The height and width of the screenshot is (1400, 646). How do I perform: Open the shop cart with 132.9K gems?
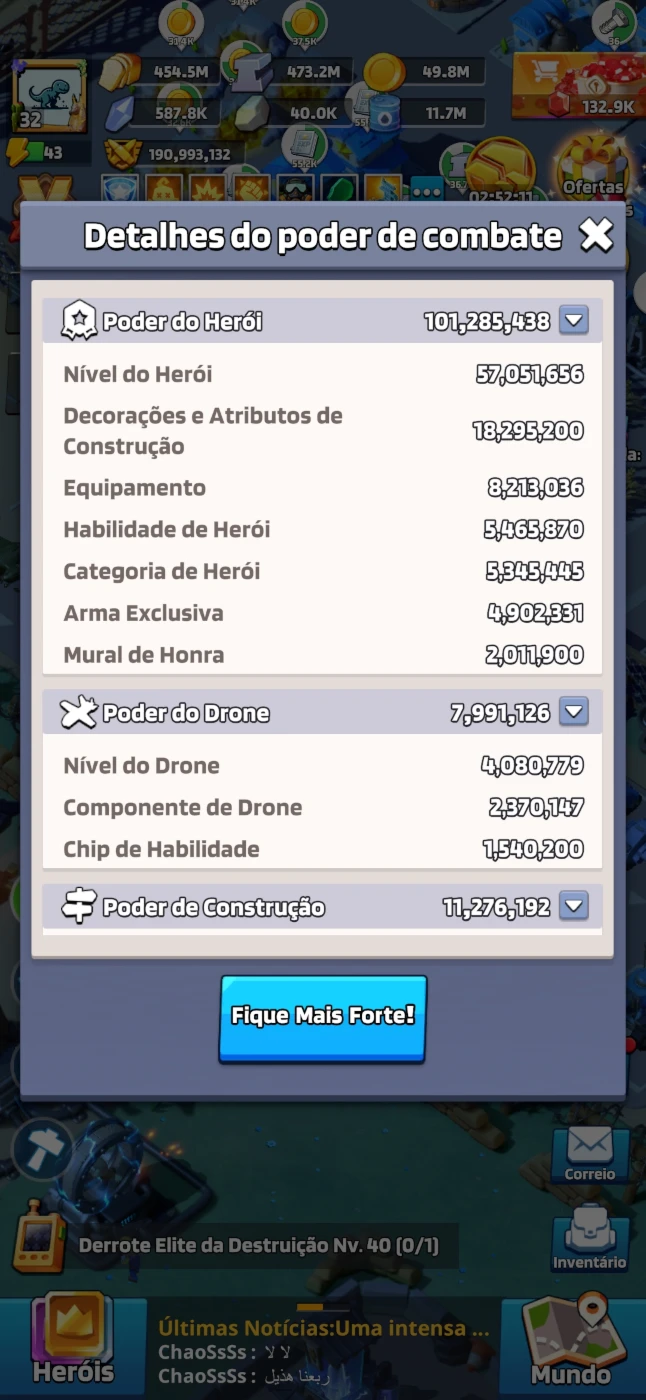click(575, 86)
